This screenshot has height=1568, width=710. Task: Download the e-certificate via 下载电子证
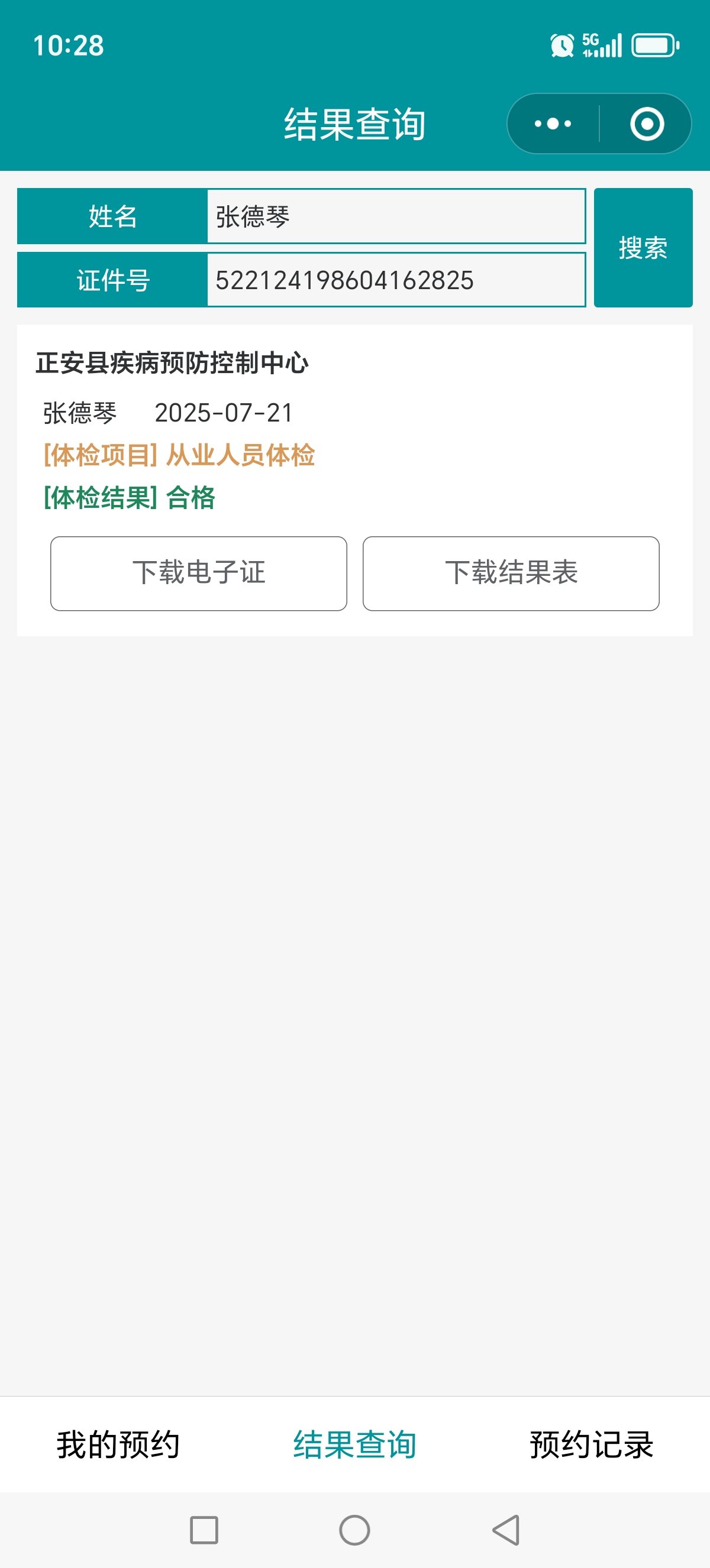(x=199, y=574)
